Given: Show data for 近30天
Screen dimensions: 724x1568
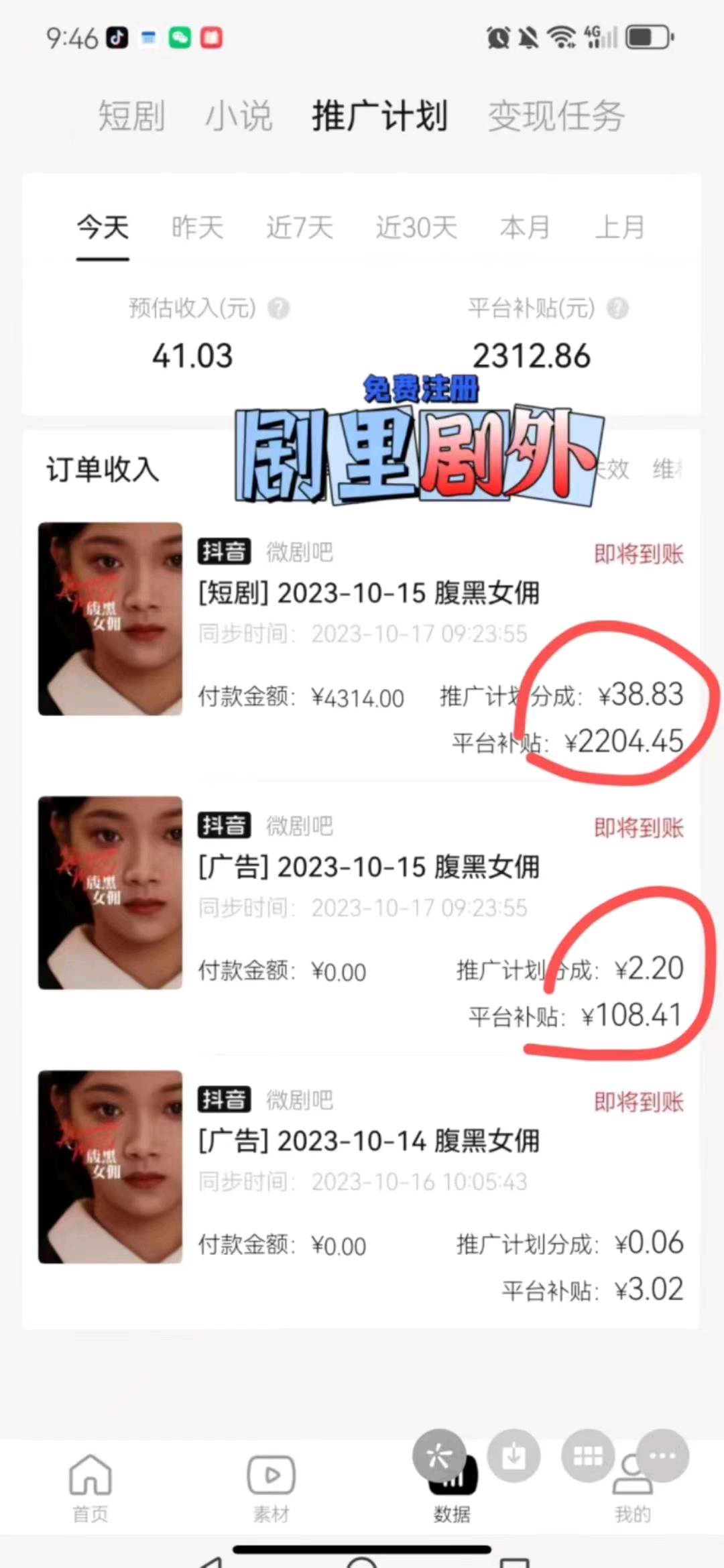Looking at the screenshot, I should pos(416,228).
